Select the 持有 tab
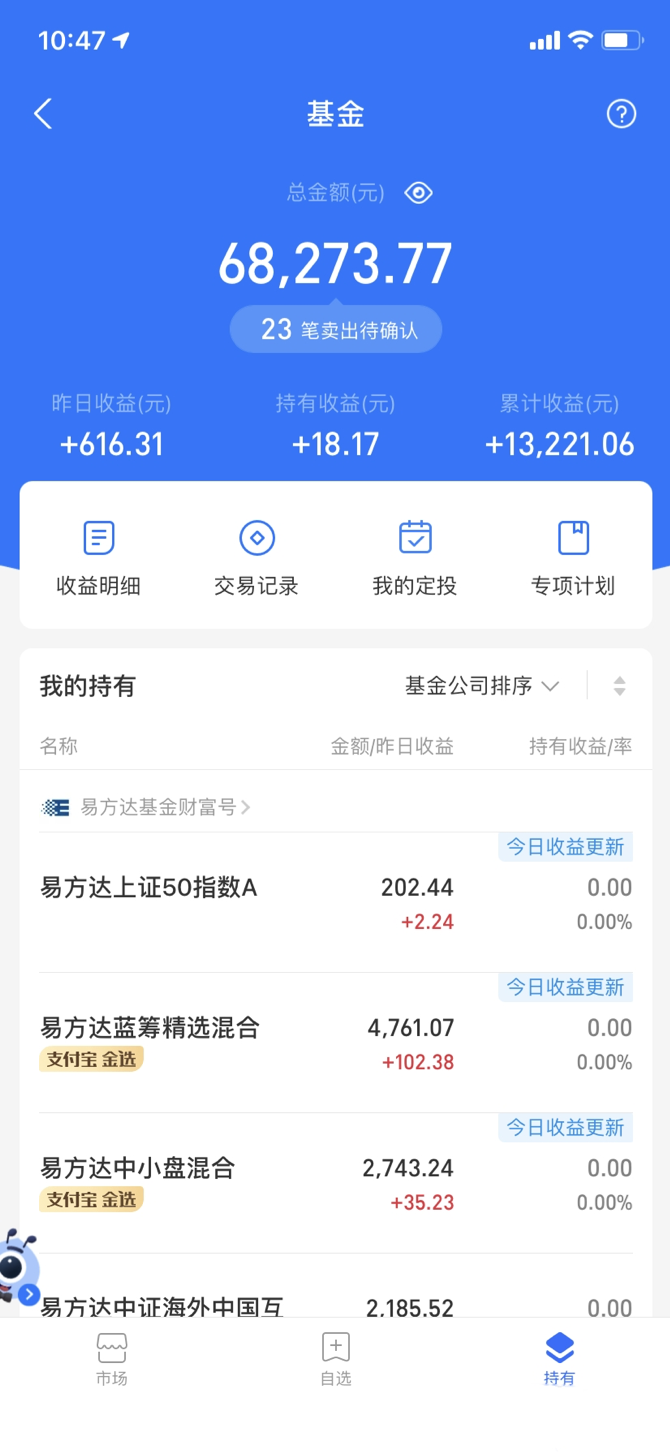Image resolution: width=670 pixels, height=1452 pixels. tap(559, 1359)
